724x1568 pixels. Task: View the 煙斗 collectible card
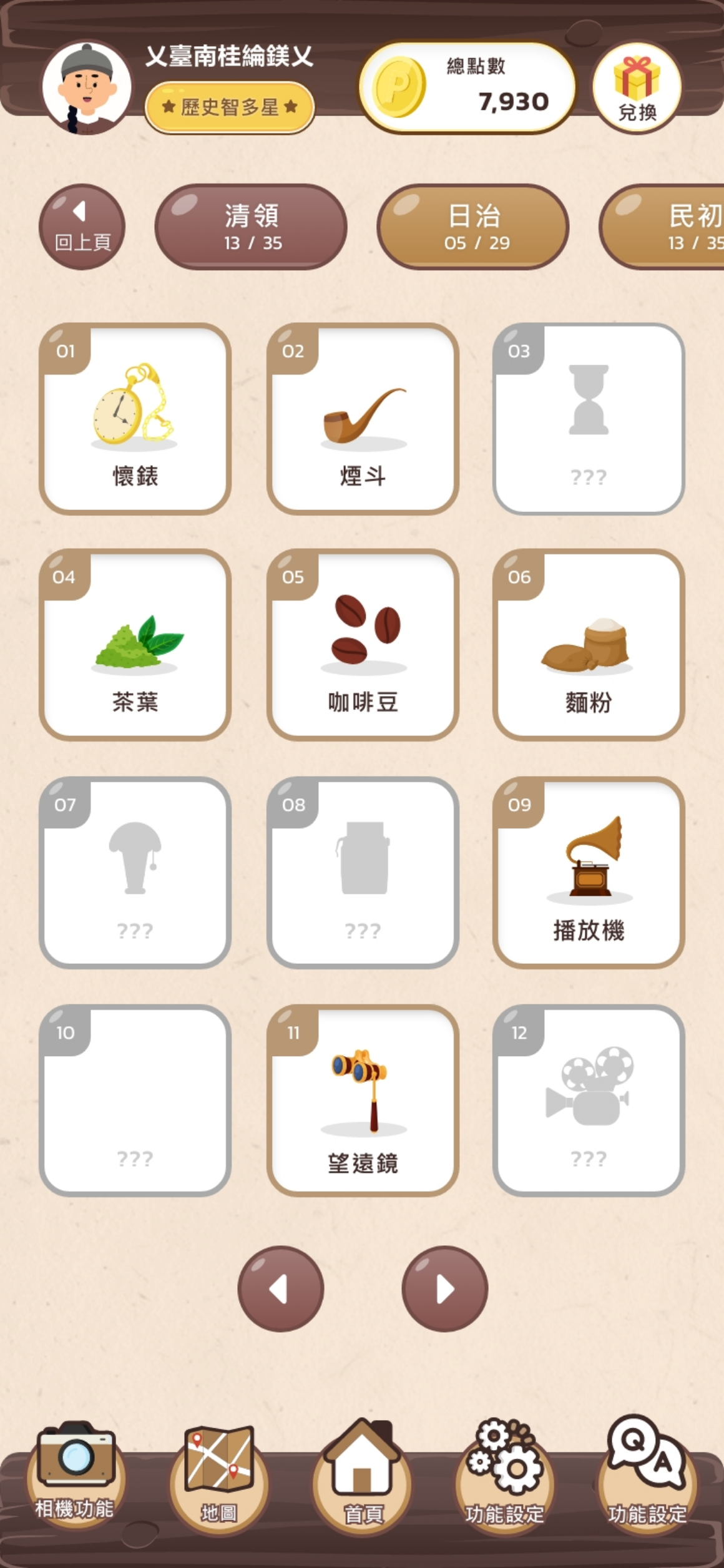pos(363,419)
